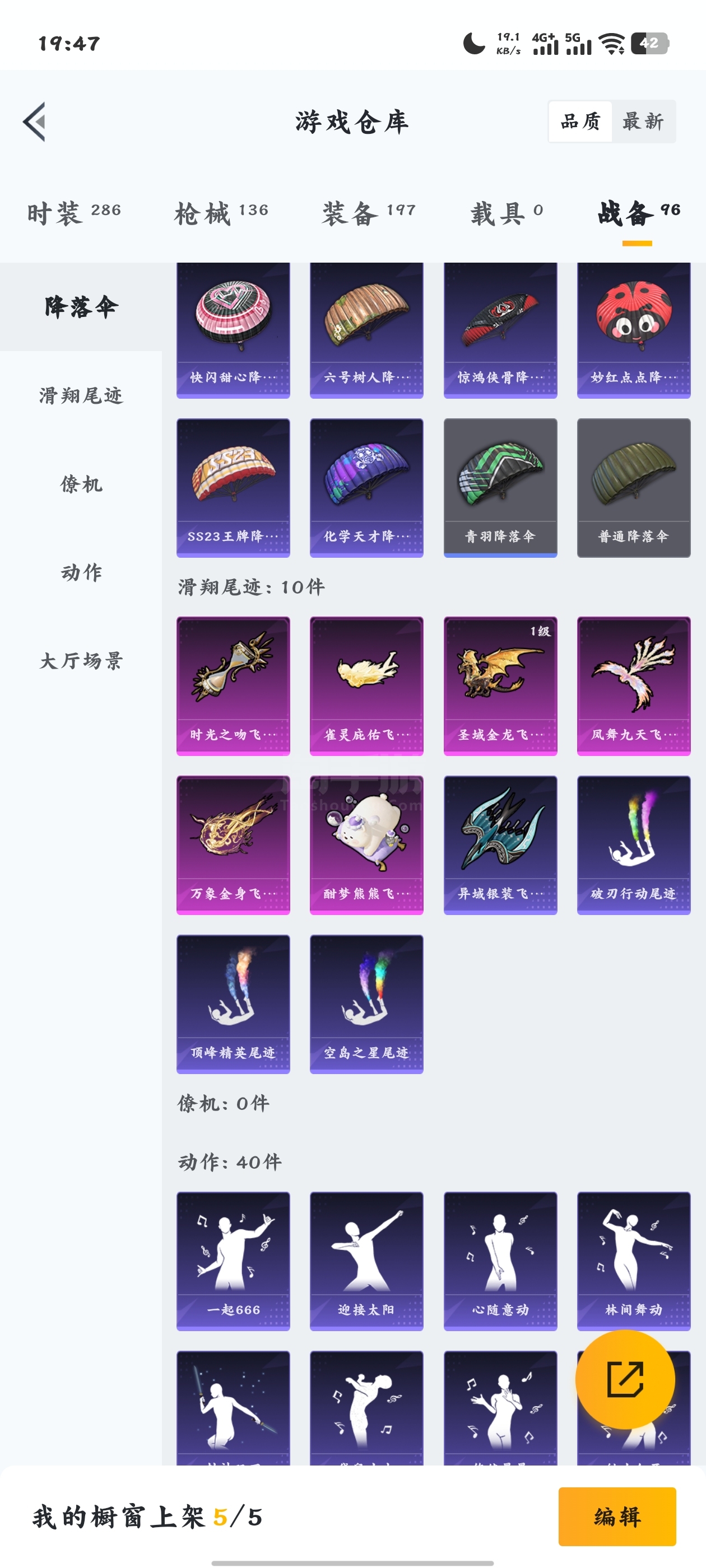Viewport: 706px width, 1568px height.
Task: Select 僚机 in the sidebar
Action: pyautogui.click(x=81, y=484)
